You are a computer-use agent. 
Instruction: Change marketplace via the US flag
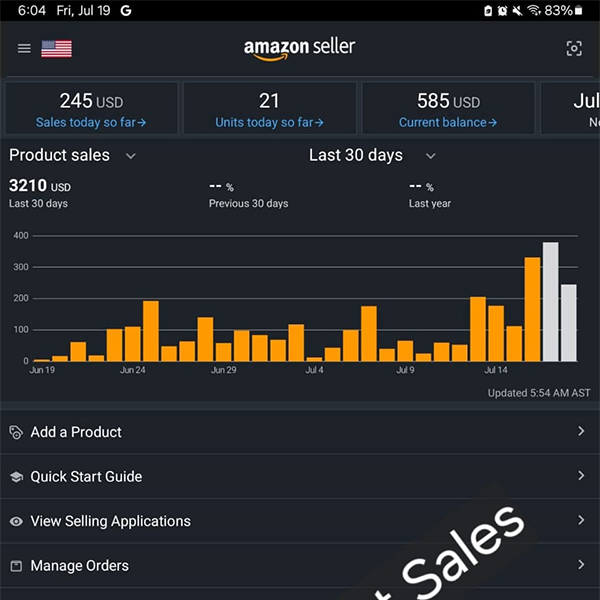point(56,48)
